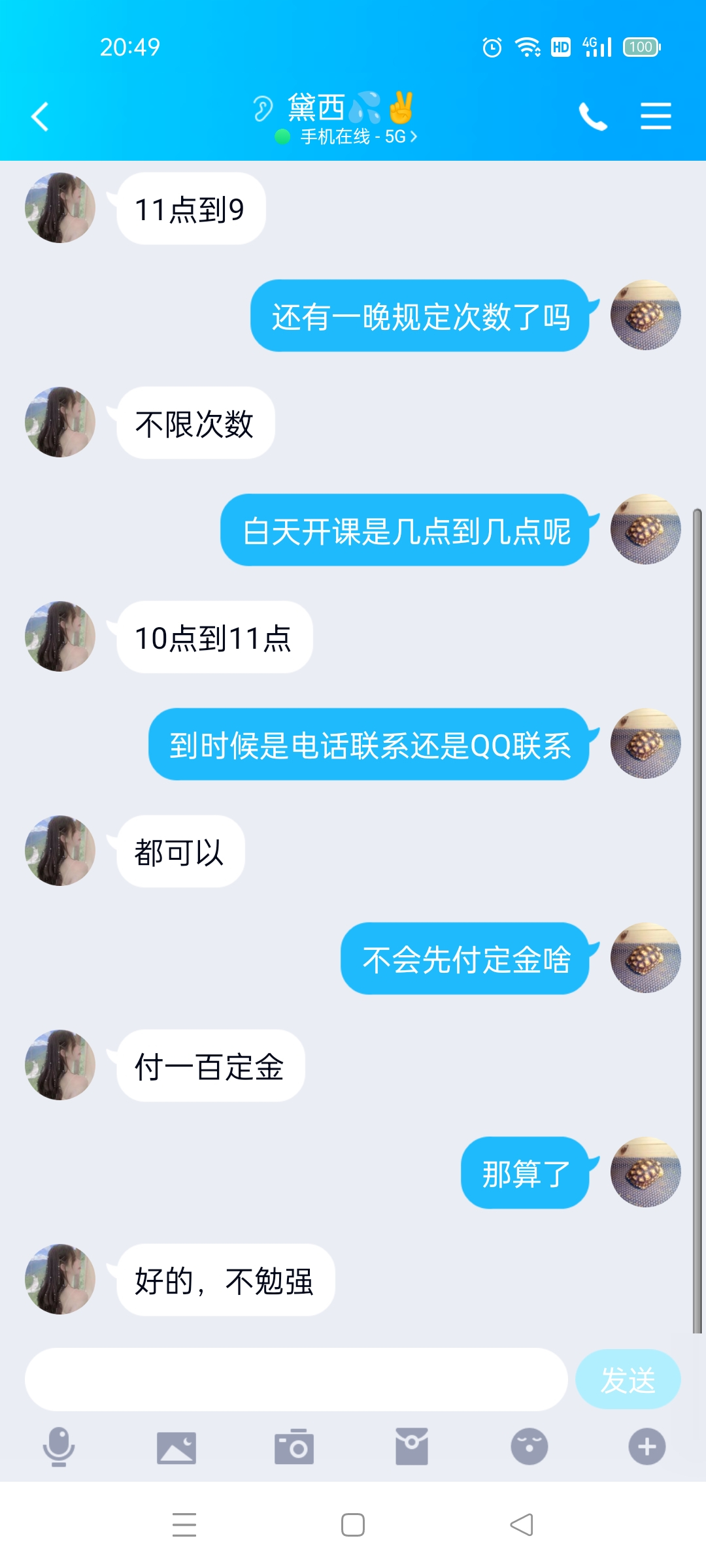Focus the message input field
This screenshot has width=706, height=1568.
pyautogui.click(x=295, y=1379)
